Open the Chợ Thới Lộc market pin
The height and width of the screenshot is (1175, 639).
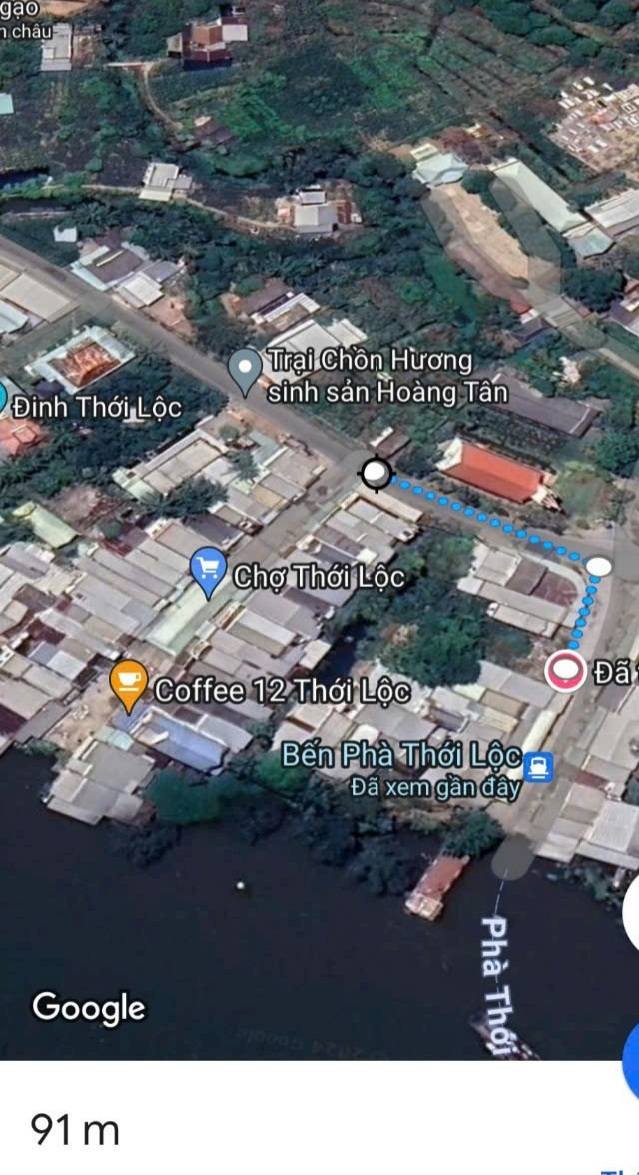209,572
